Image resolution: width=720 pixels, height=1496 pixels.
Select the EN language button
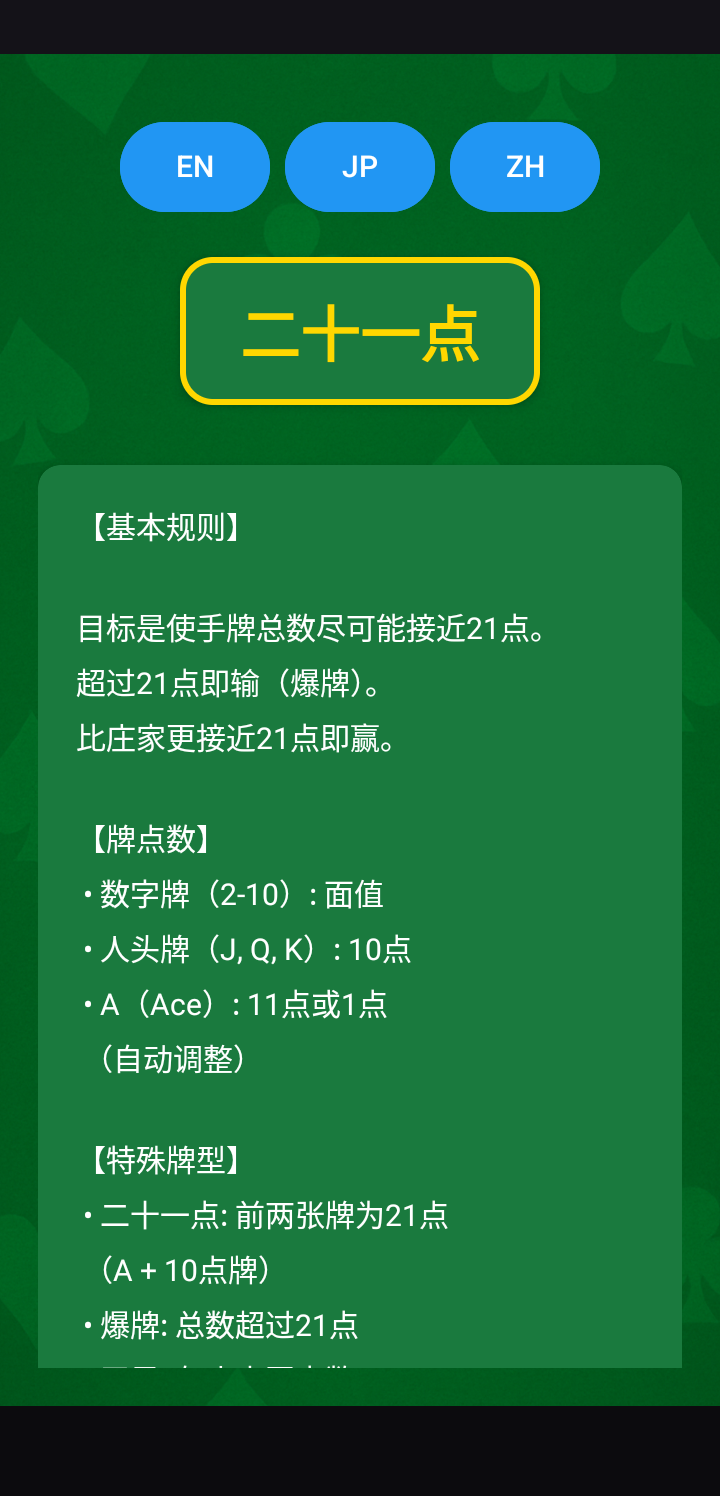(194, 167)
